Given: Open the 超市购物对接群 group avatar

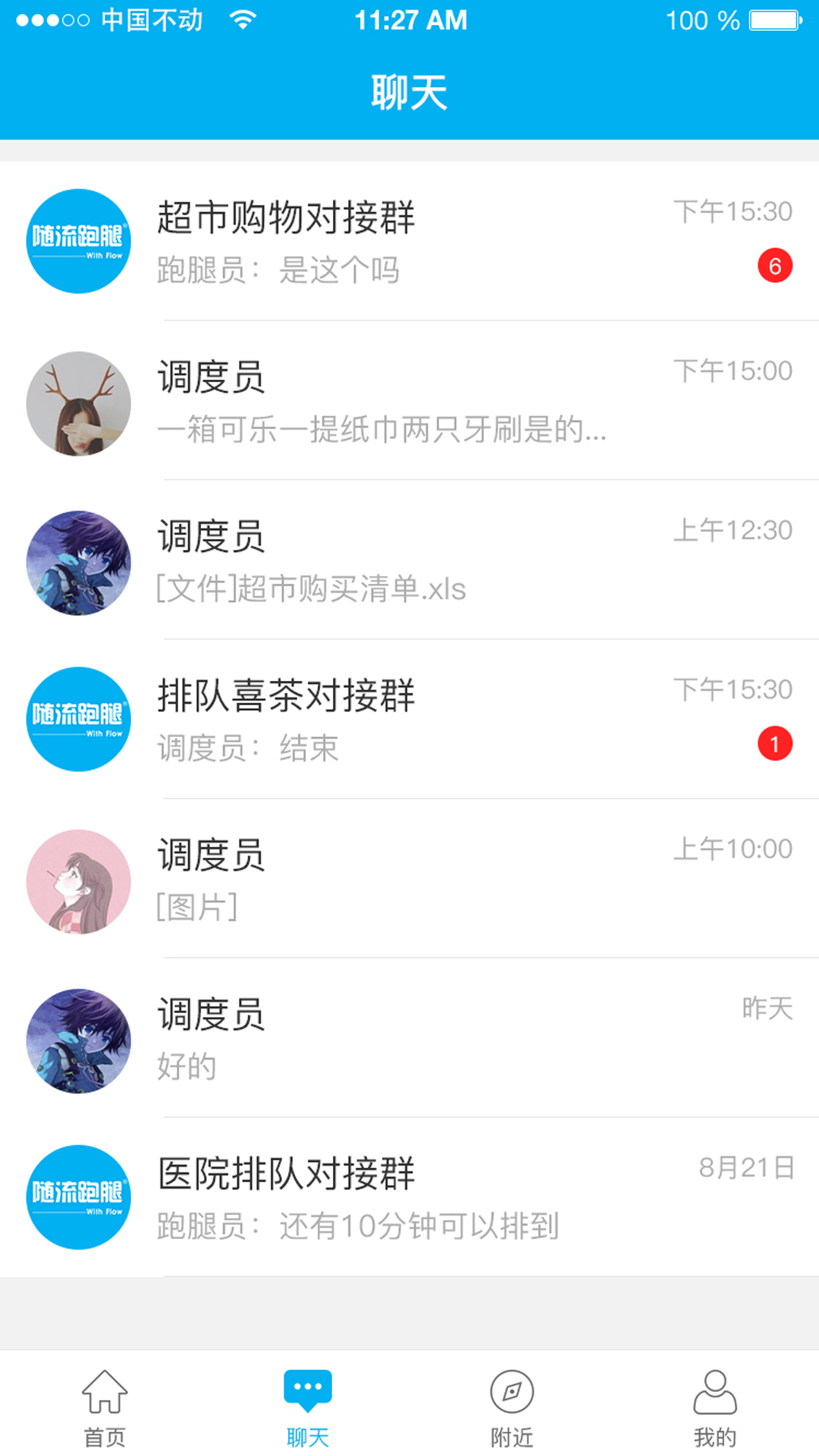Looking at the screenshot, I should pos(78,241).
